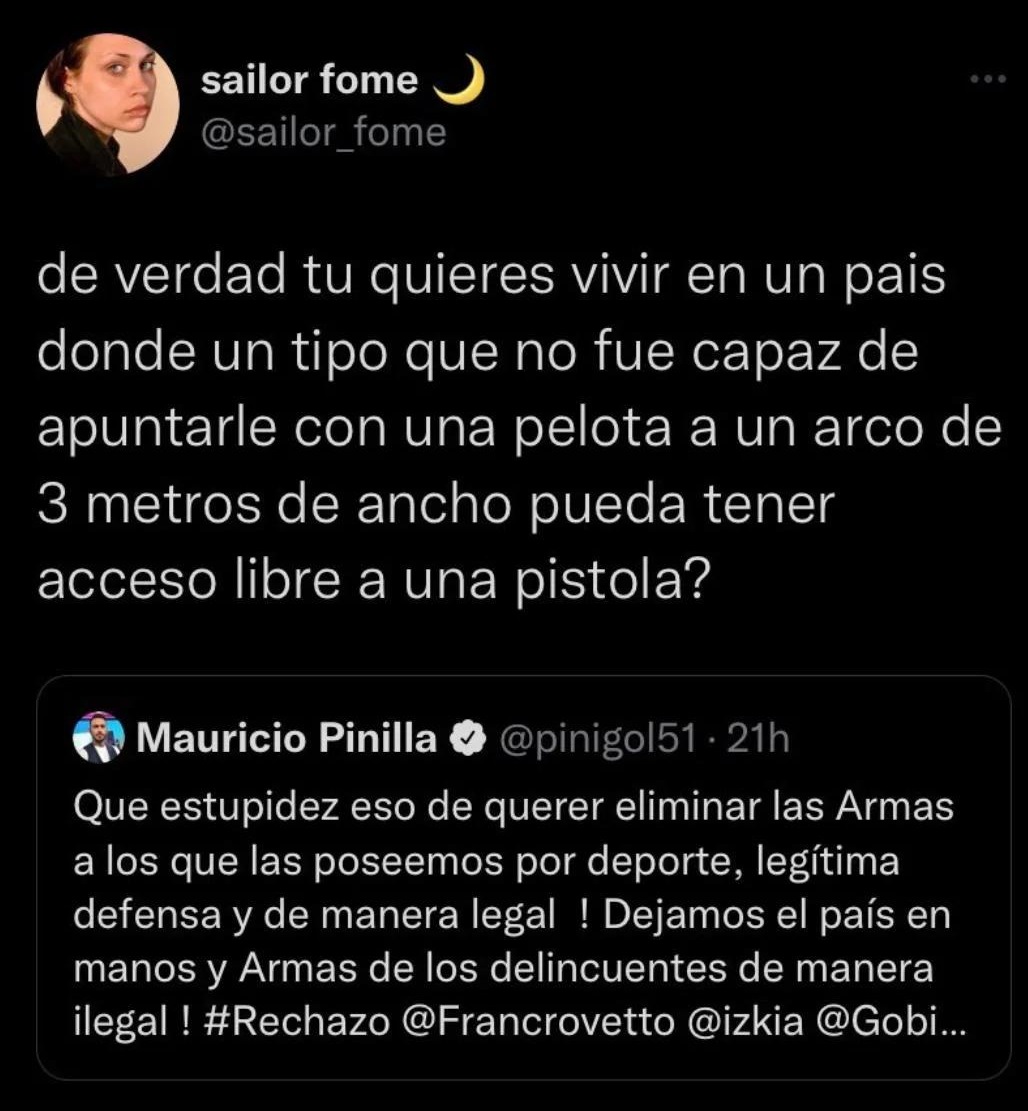
Task: Open the tweet's overflow menu
Action: [x=989, y=81]
